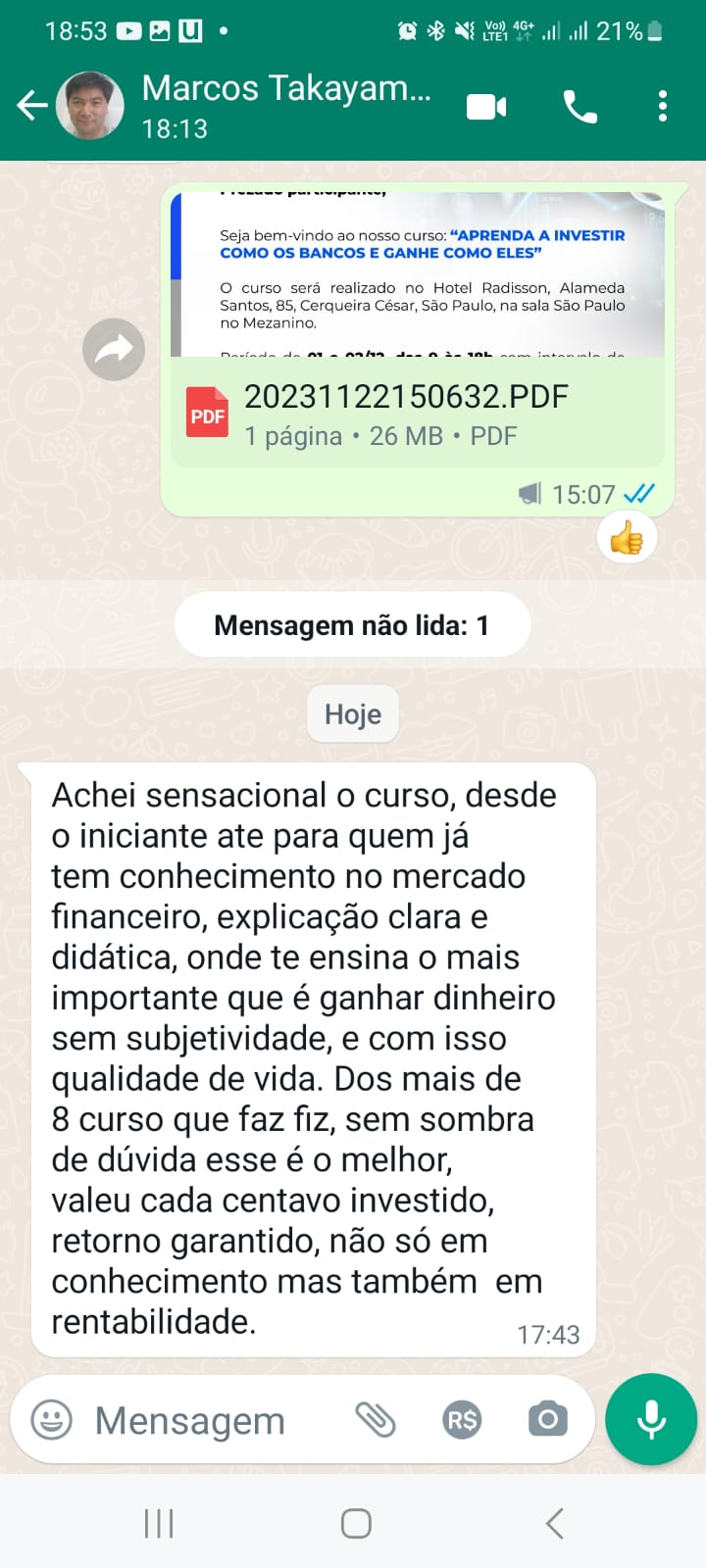The image size is (706, 1568).
Task: Open the R$ payment option
Action: coord(462,1419)
